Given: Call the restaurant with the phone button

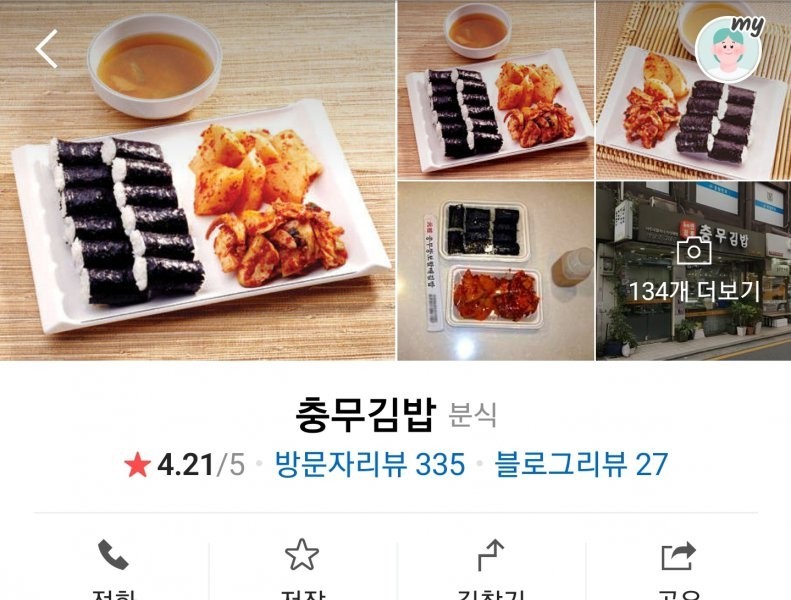Looking at the screenshot, I should (113, 565).
